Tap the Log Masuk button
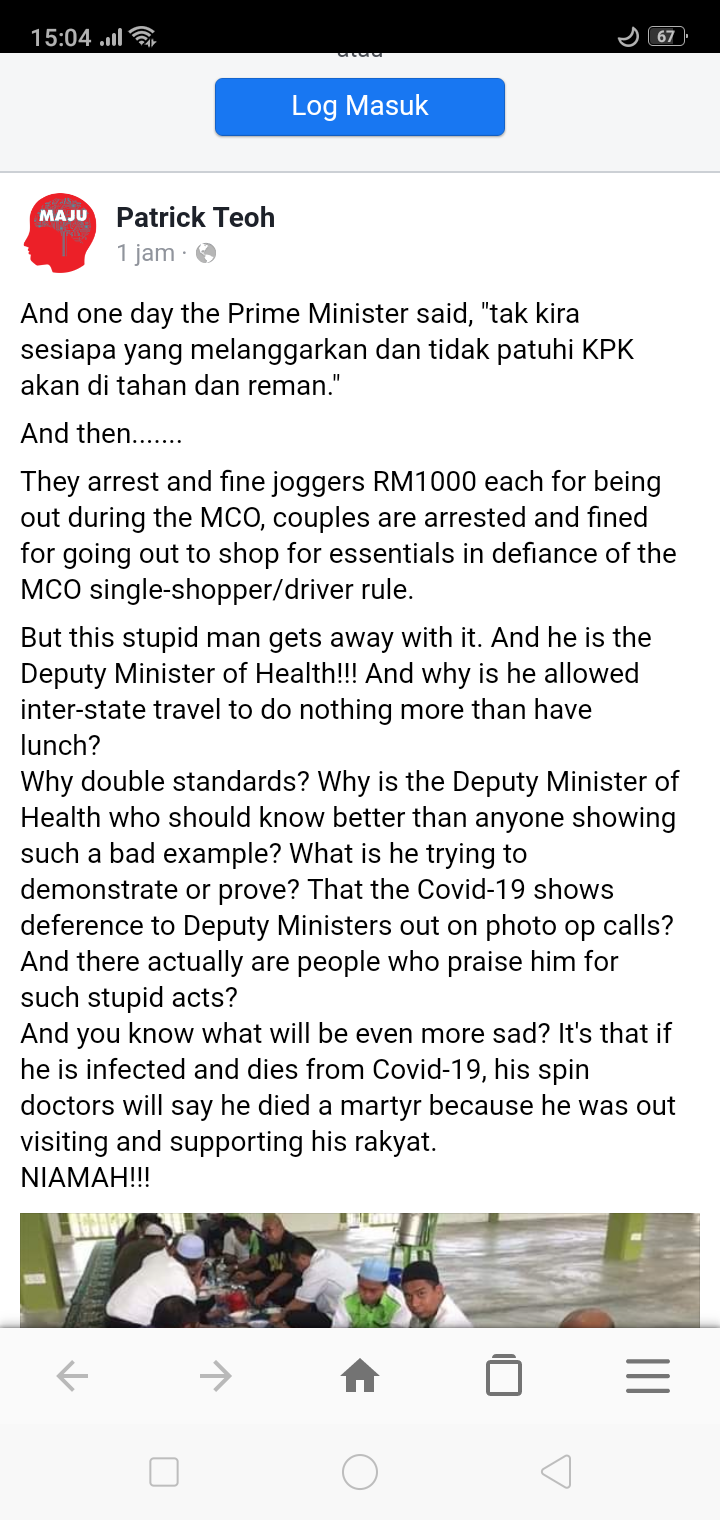The image size is (720, 1520). click(360, 106)
